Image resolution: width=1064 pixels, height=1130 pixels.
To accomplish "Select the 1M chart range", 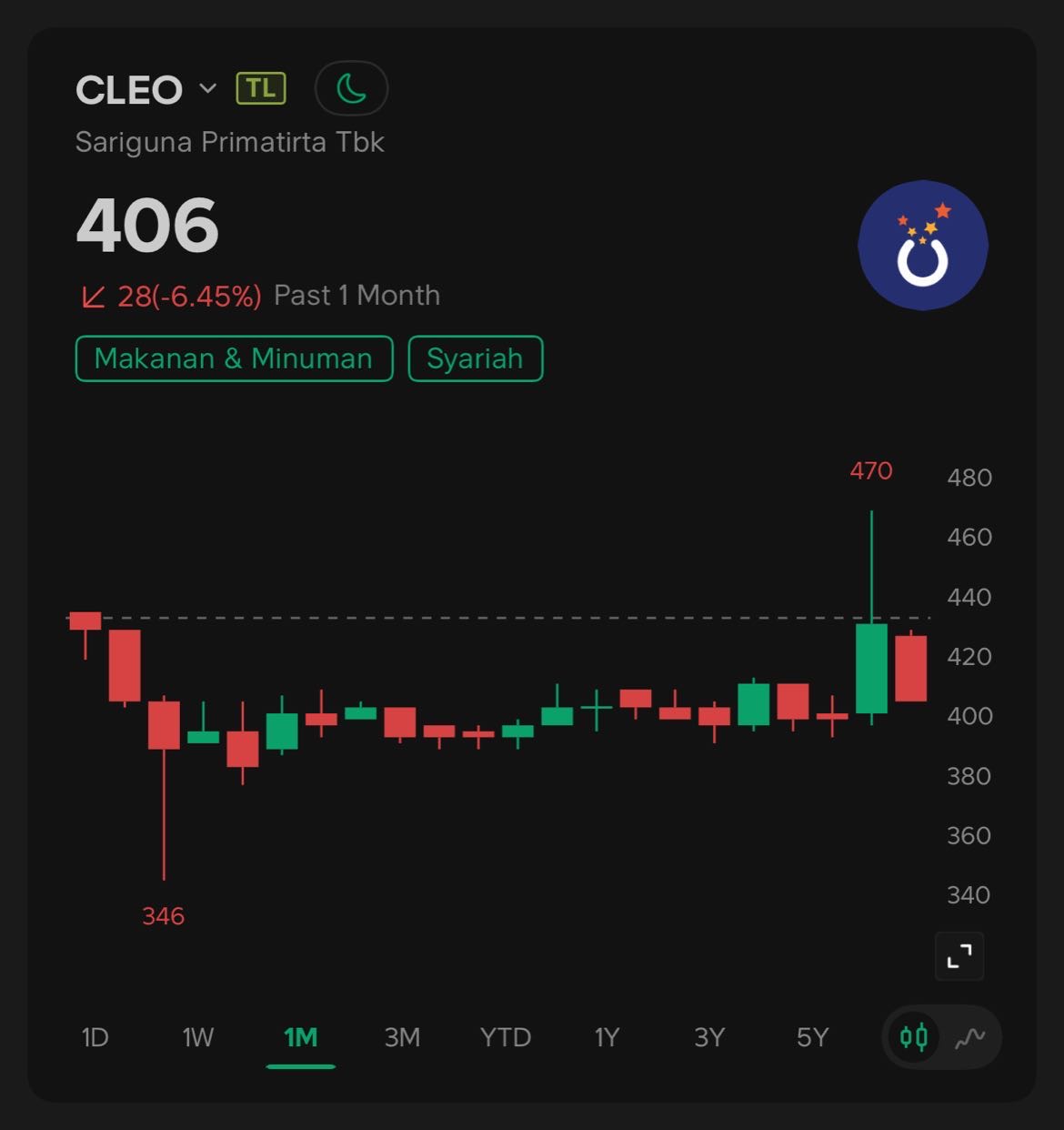I will (300, 1037).
